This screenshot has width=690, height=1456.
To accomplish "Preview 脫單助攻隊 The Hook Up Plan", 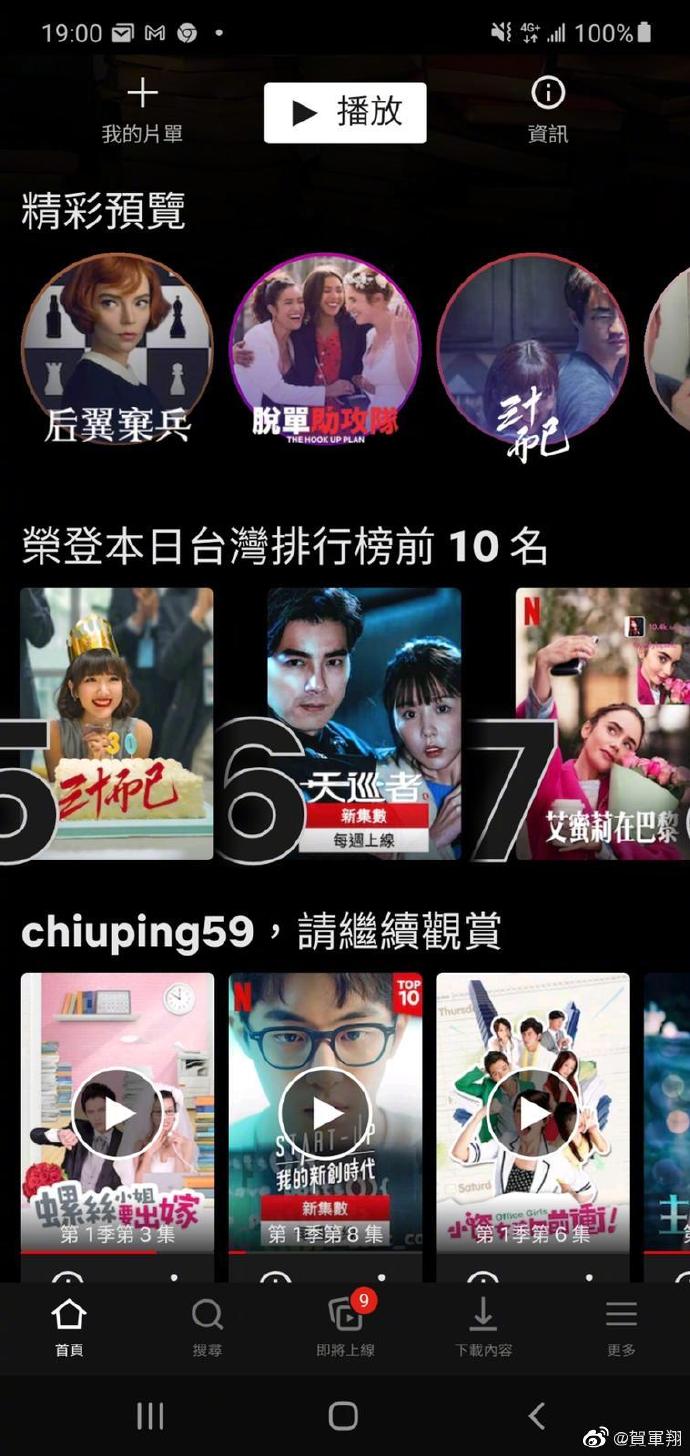I will click(325, 349).
